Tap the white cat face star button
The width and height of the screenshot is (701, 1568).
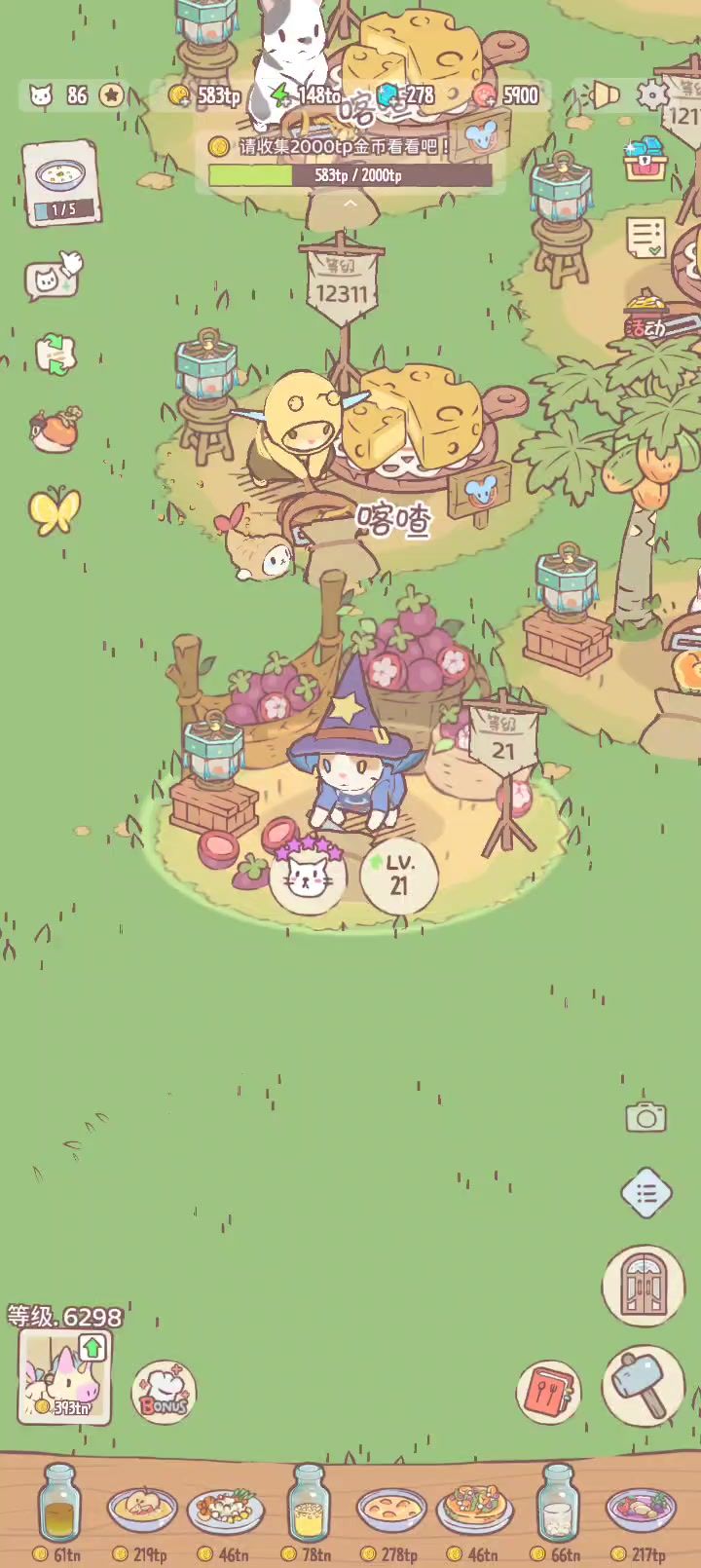[309, 875]
